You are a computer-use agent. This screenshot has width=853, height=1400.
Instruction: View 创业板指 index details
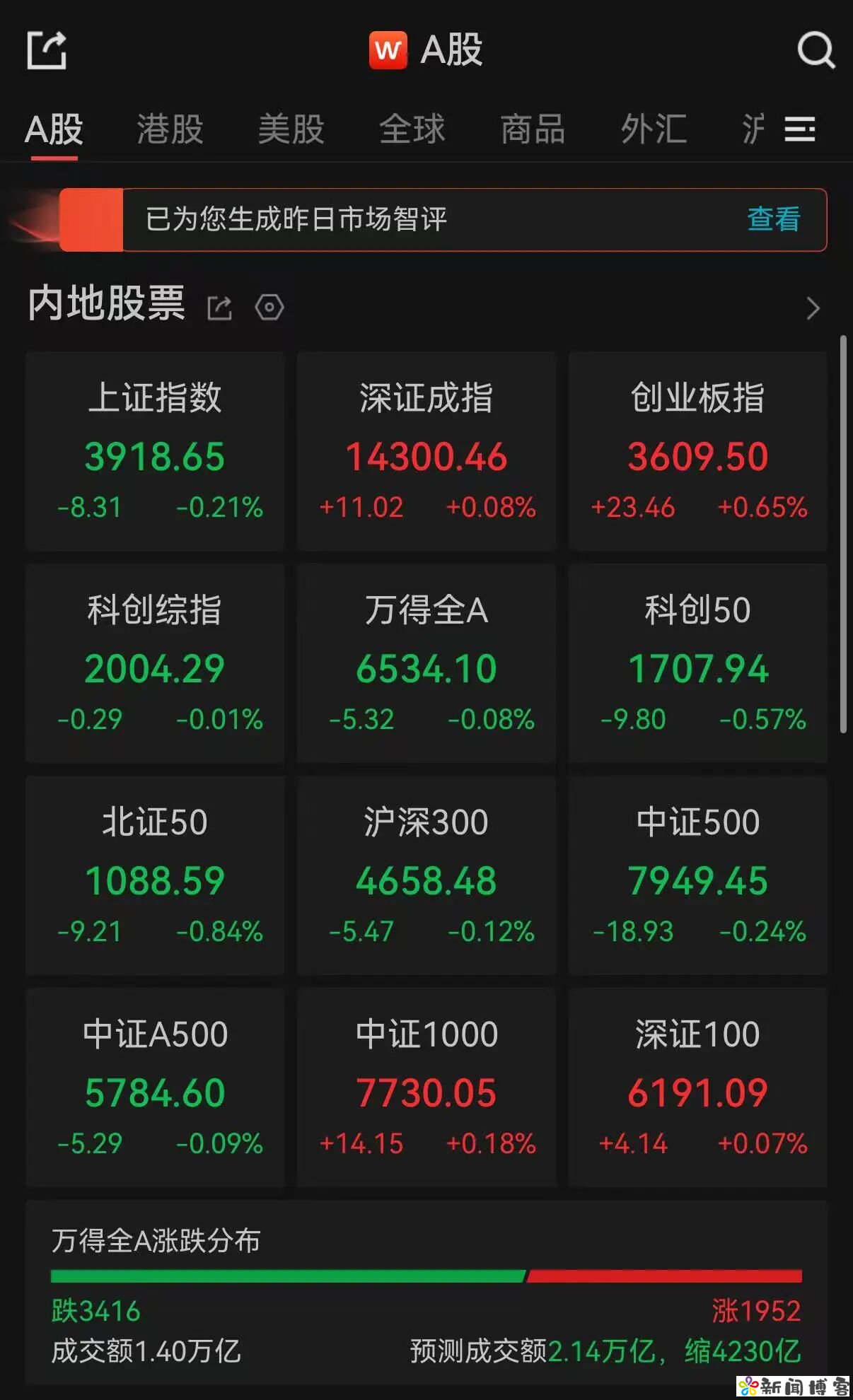click(698, 451)
